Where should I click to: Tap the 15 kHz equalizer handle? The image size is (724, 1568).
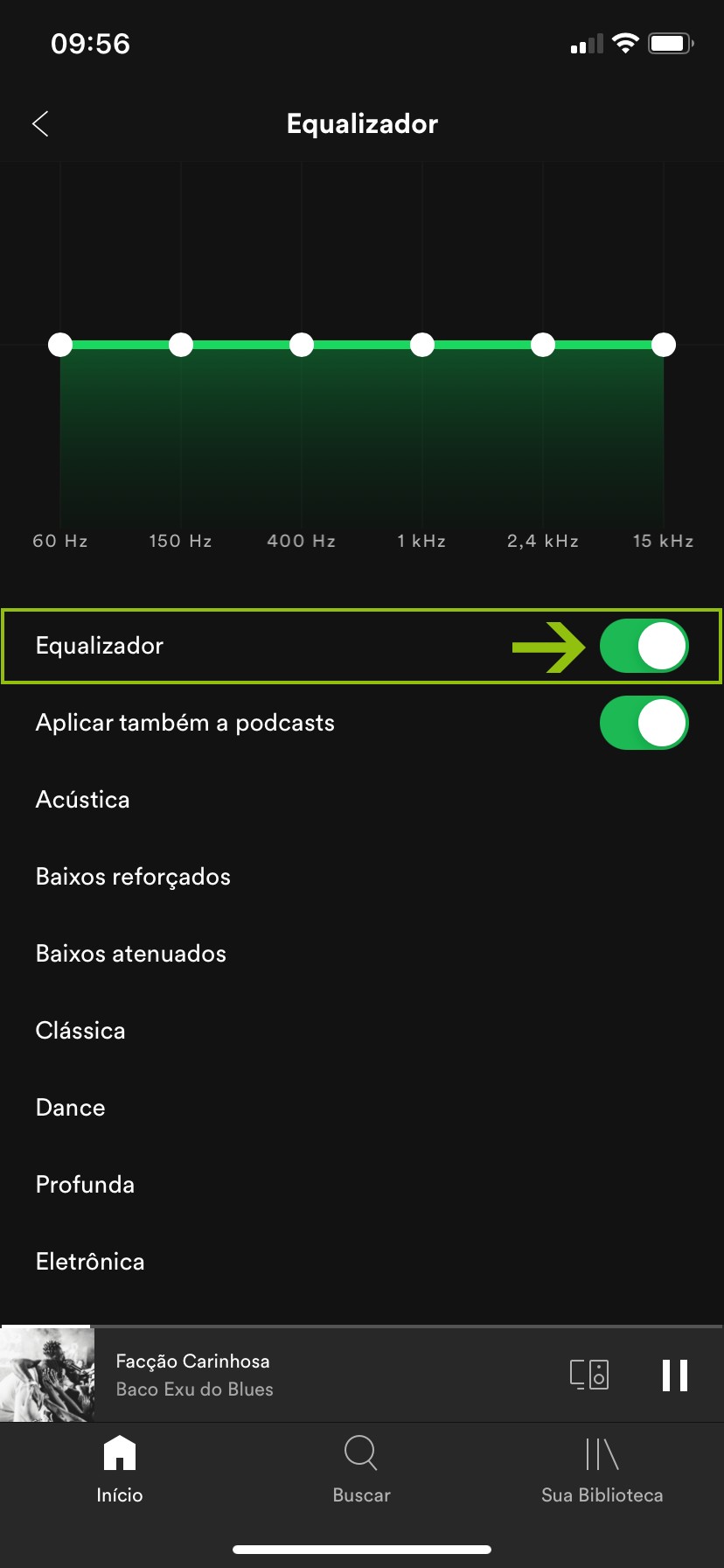(x=664, y=345)
